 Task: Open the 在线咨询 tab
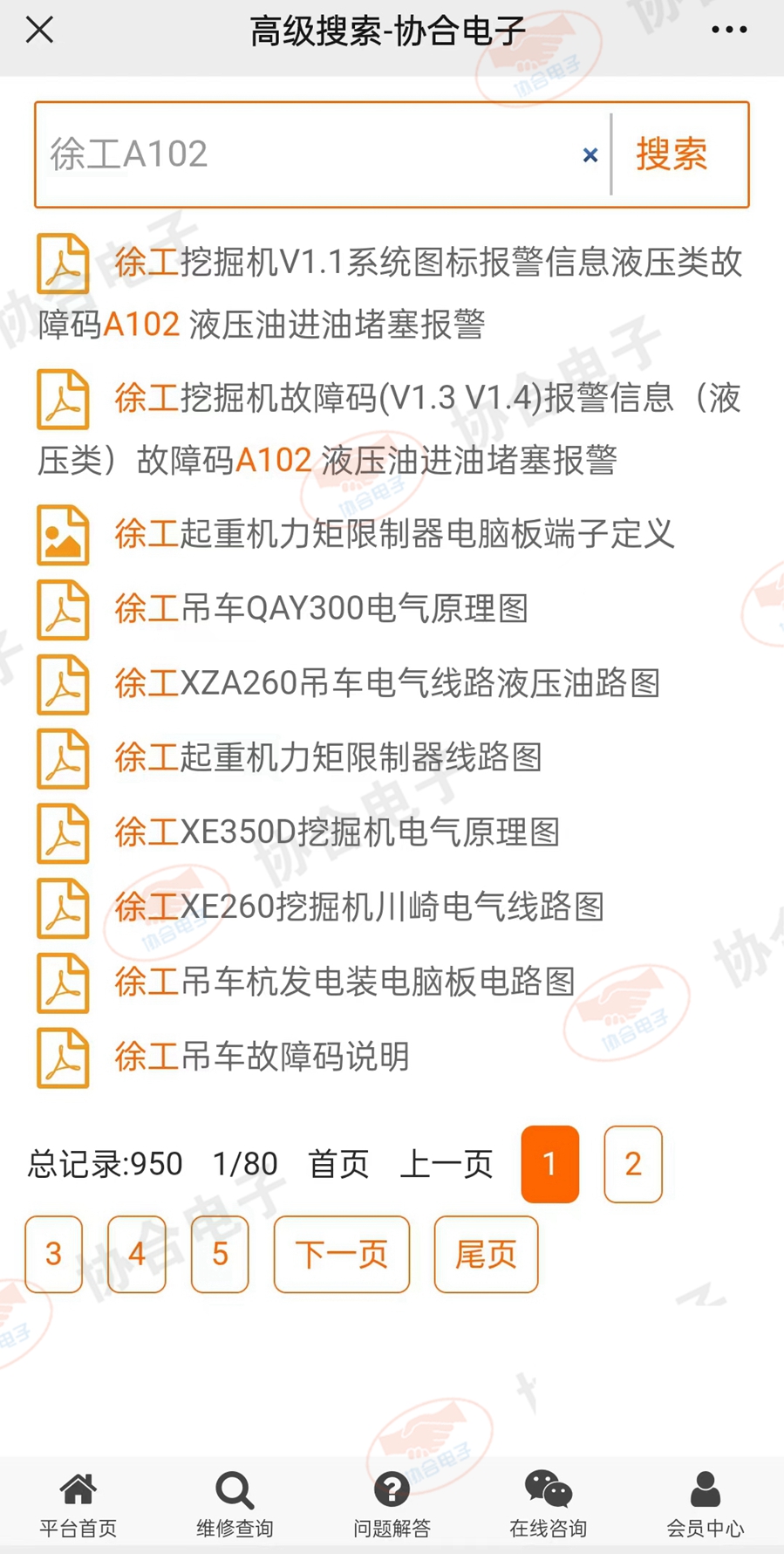tap(548, 1504)
